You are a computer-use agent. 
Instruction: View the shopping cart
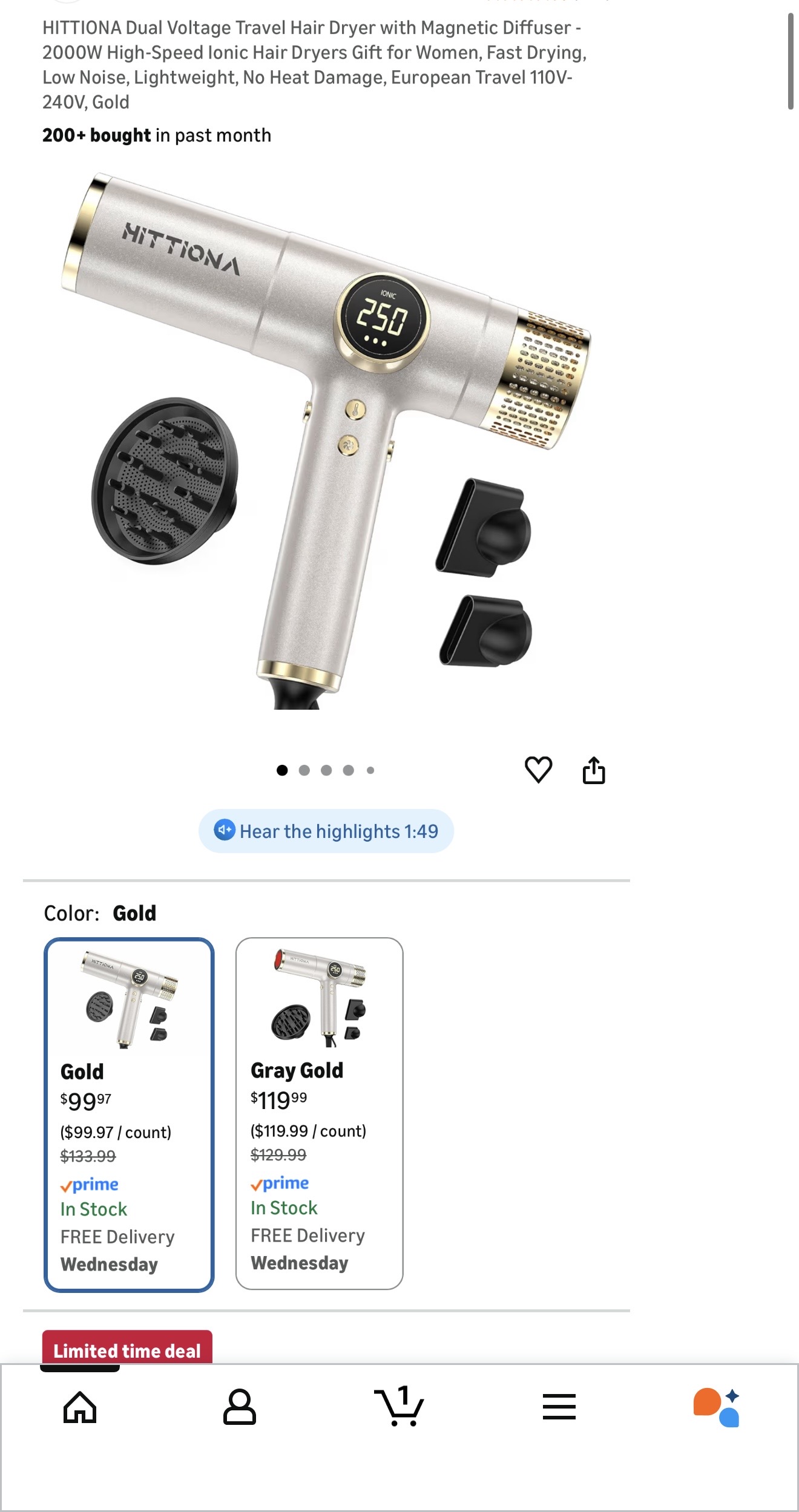click(399, 1407)
